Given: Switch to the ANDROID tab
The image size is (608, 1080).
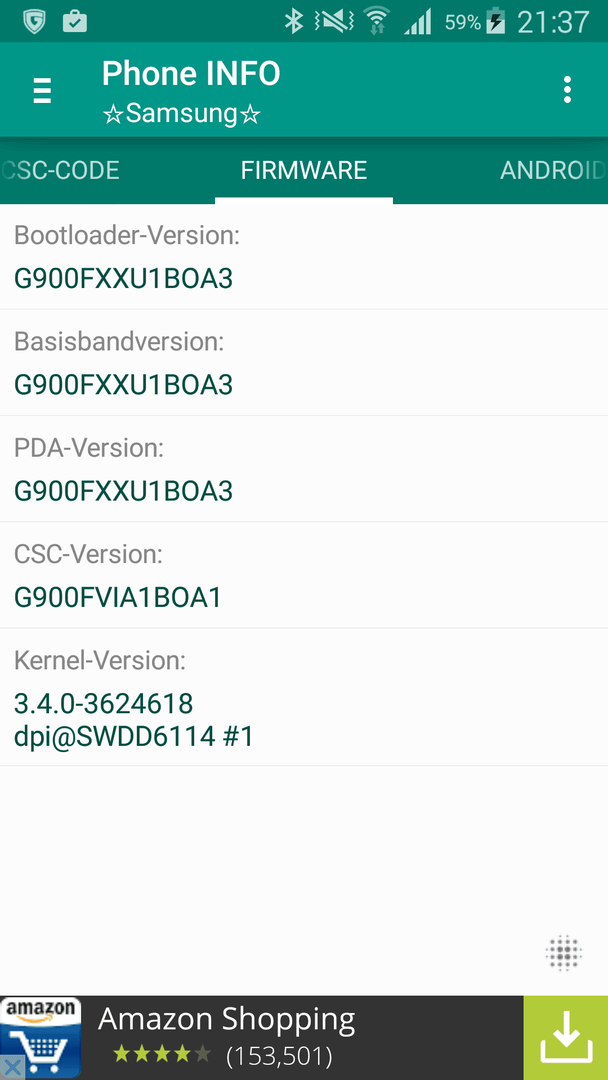Looking at the screenshot, I should point(553,170).
